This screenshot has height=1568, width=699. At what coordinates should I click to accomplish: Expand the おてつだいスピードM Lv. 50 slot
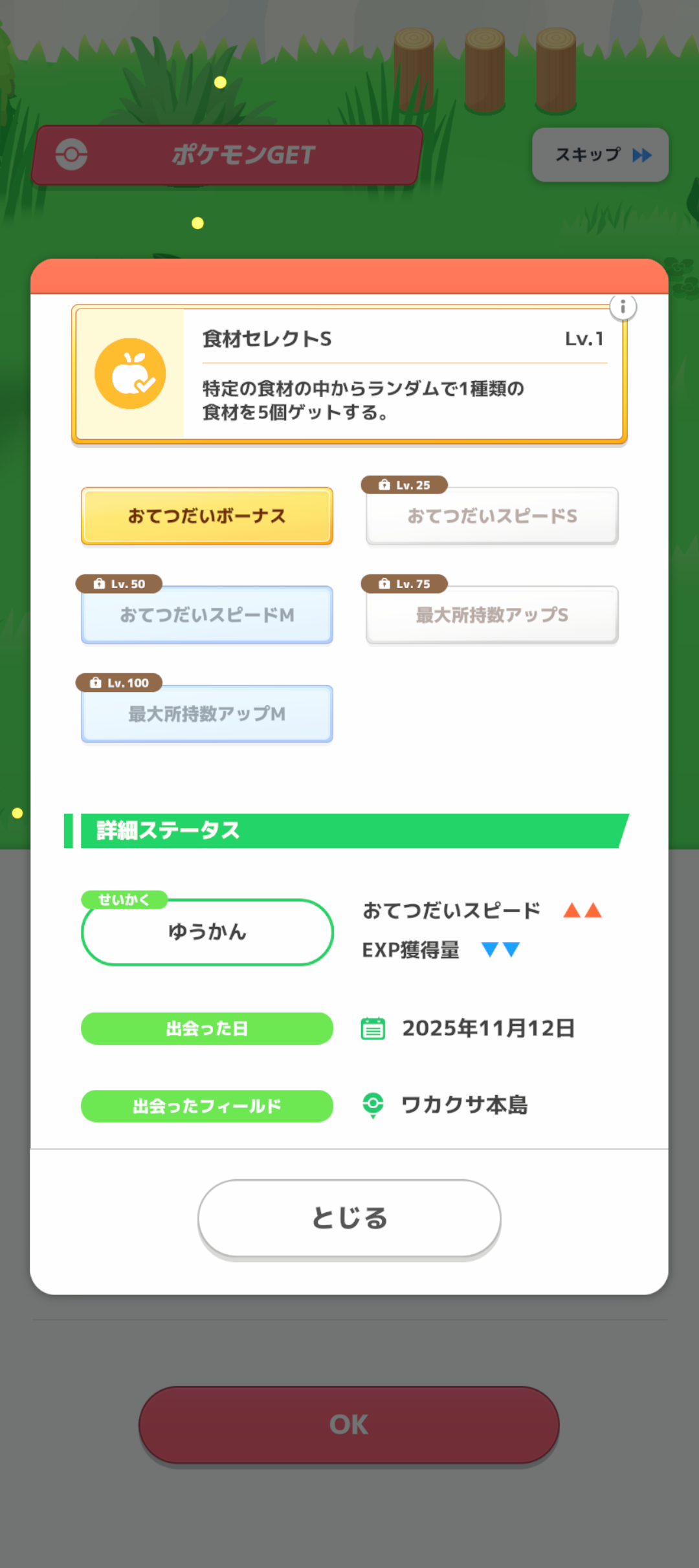pos(206,615)
